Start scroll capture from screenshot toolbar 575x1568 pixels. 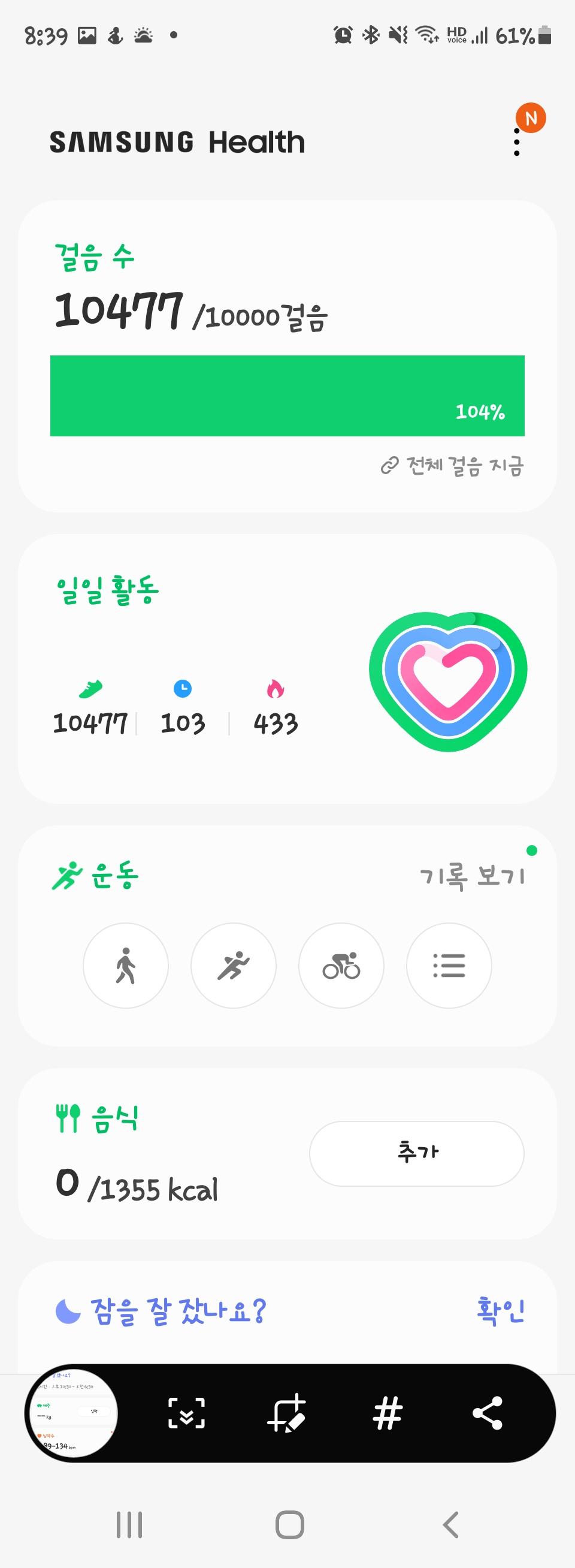[186, 1412]
